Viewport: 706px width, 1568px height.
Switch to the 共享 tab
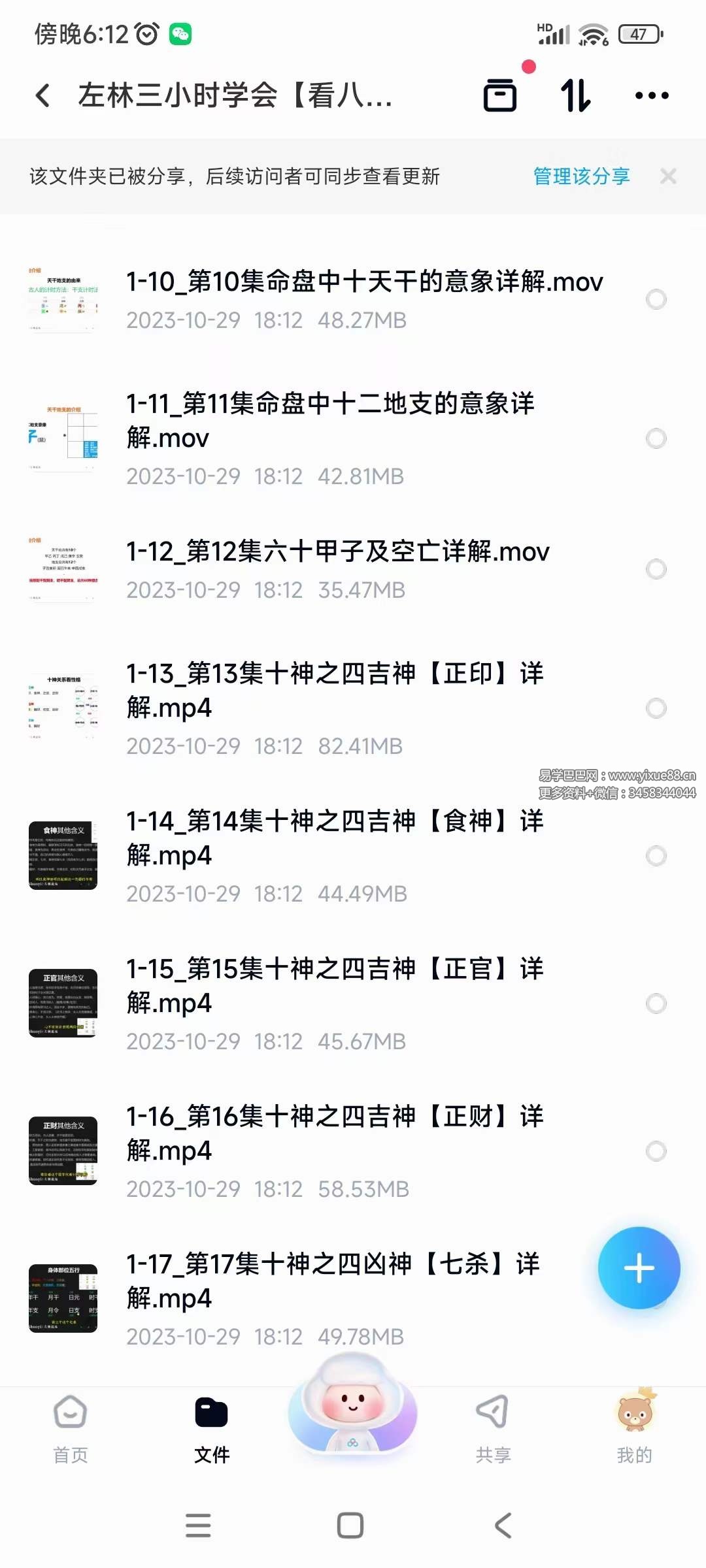[494, 1428]
